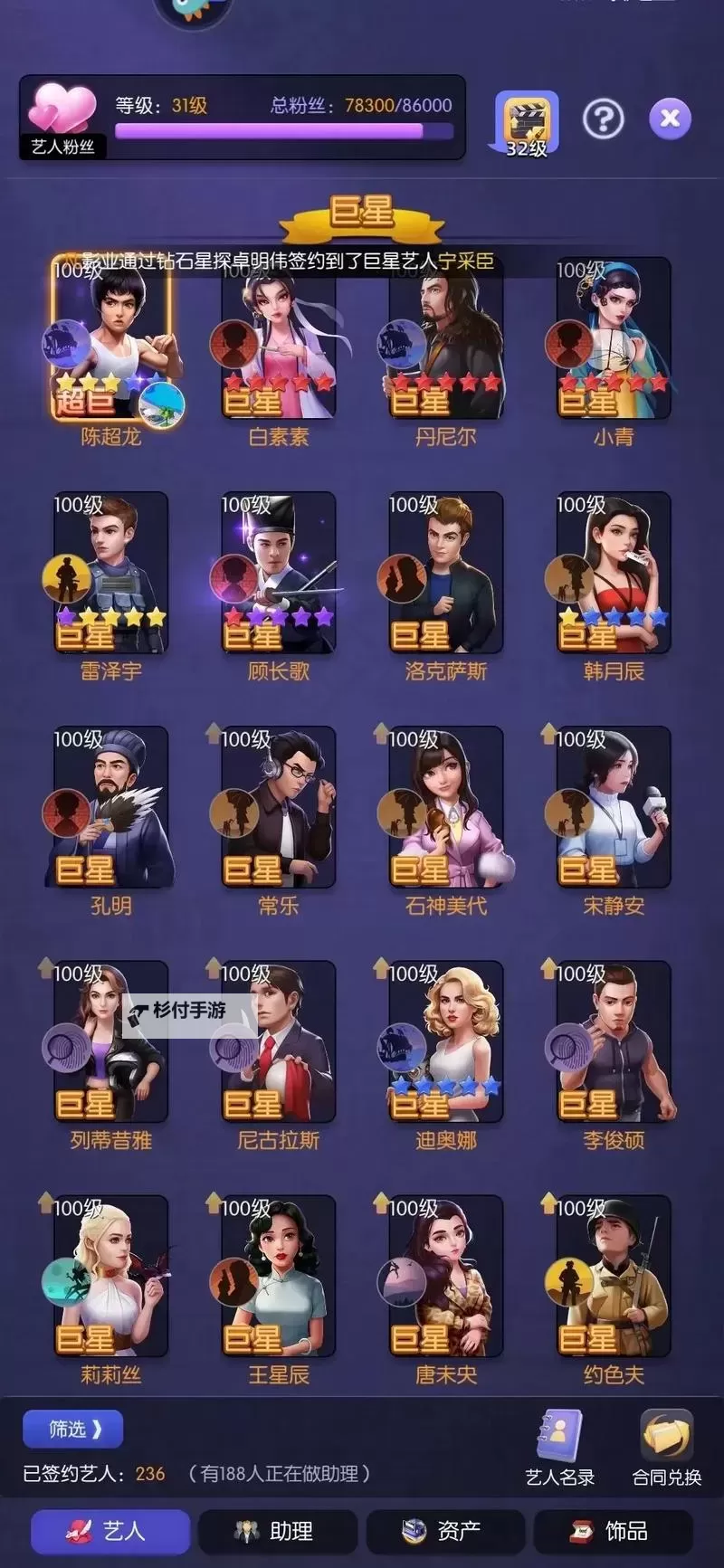Image resolution: width=724 pixels, height=1568 pixels.
Task: Select artist 韩月辰
Action: pyautogui.click(x=614, y=575)
